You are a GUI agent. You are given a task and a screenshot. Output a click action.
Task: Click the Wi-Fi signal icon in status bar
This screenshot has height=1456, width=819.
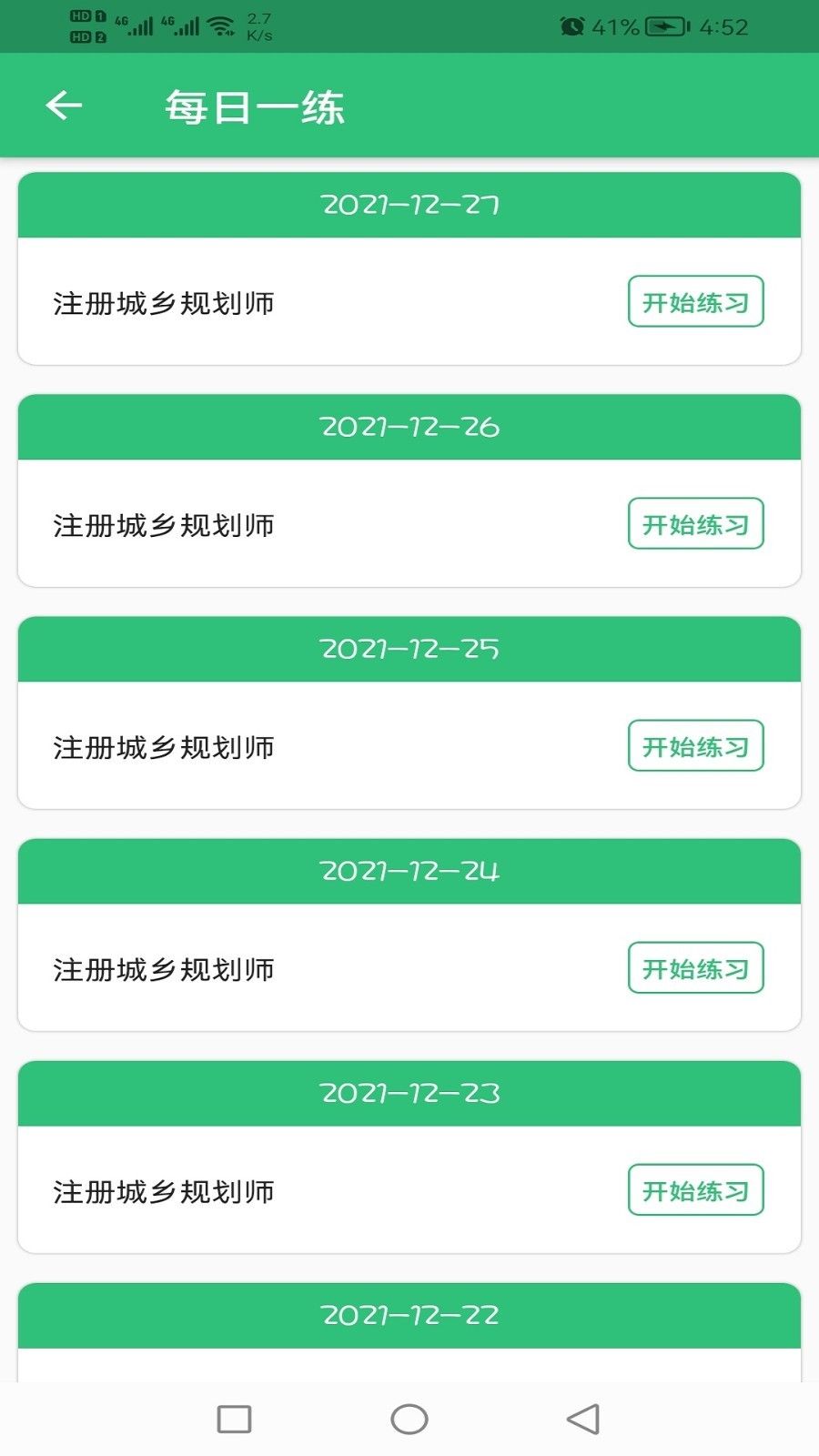click(x=221, y=25)
